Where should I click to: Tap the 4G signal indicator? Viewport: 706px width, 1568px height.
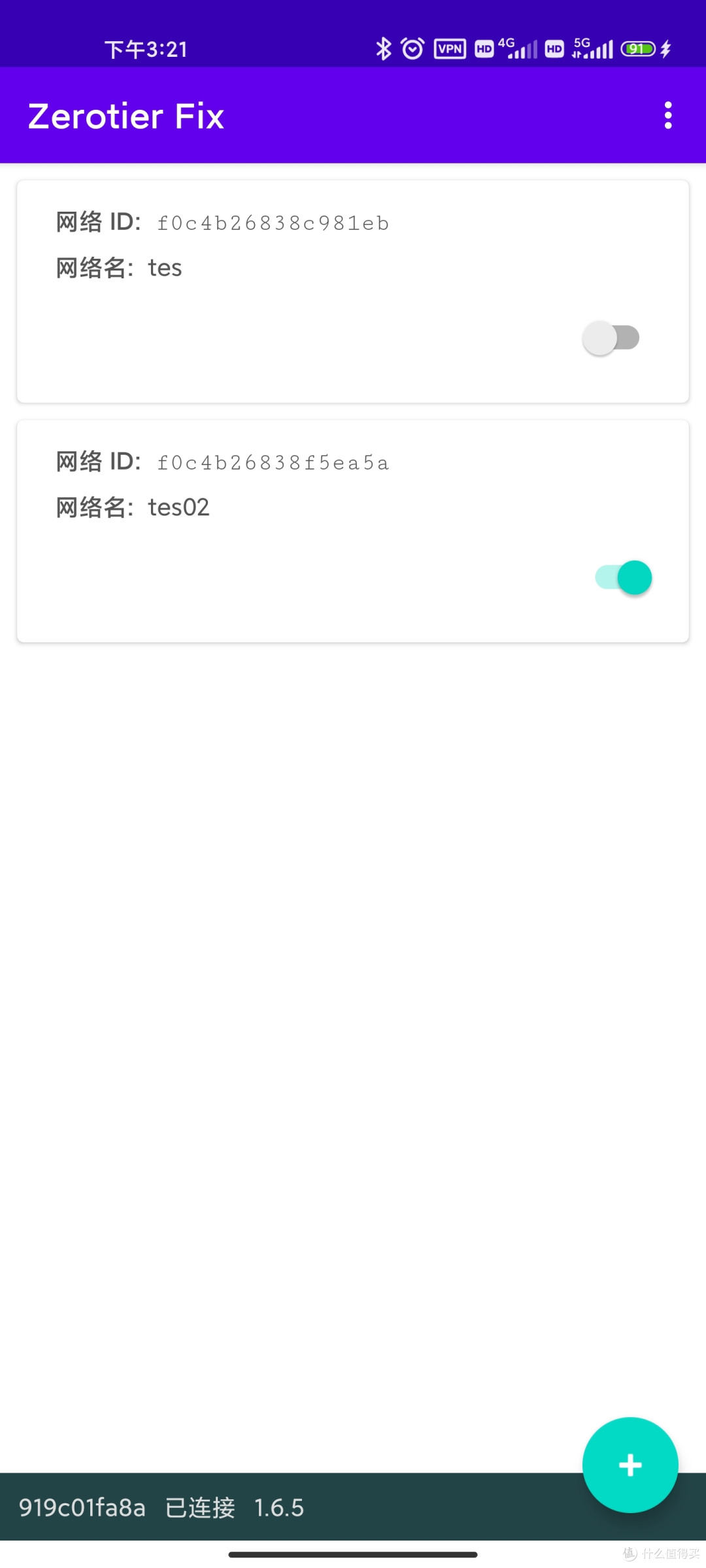(516, 48)
